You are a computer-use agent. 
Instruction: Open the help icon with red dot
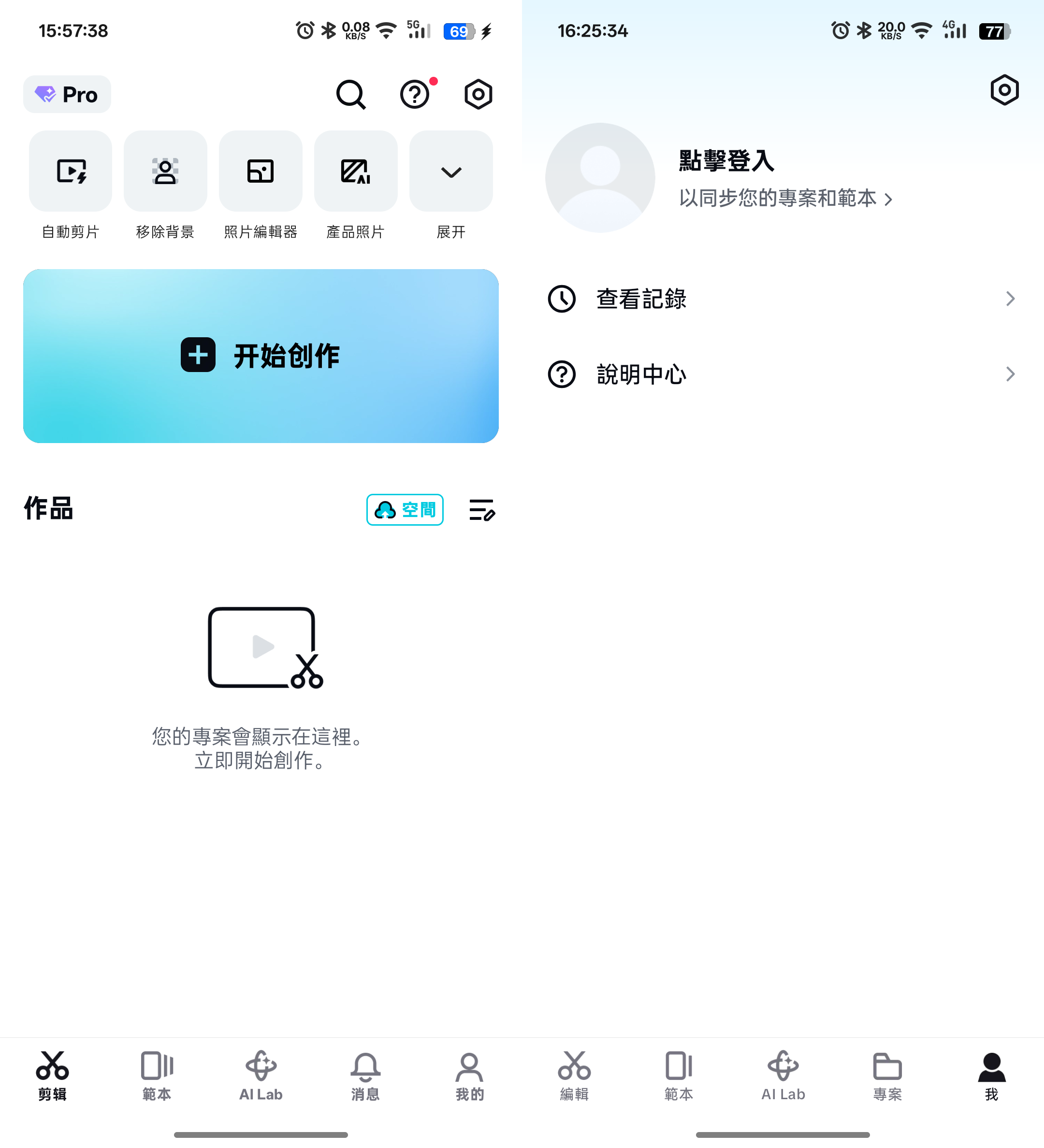click(x=415, y=95)
